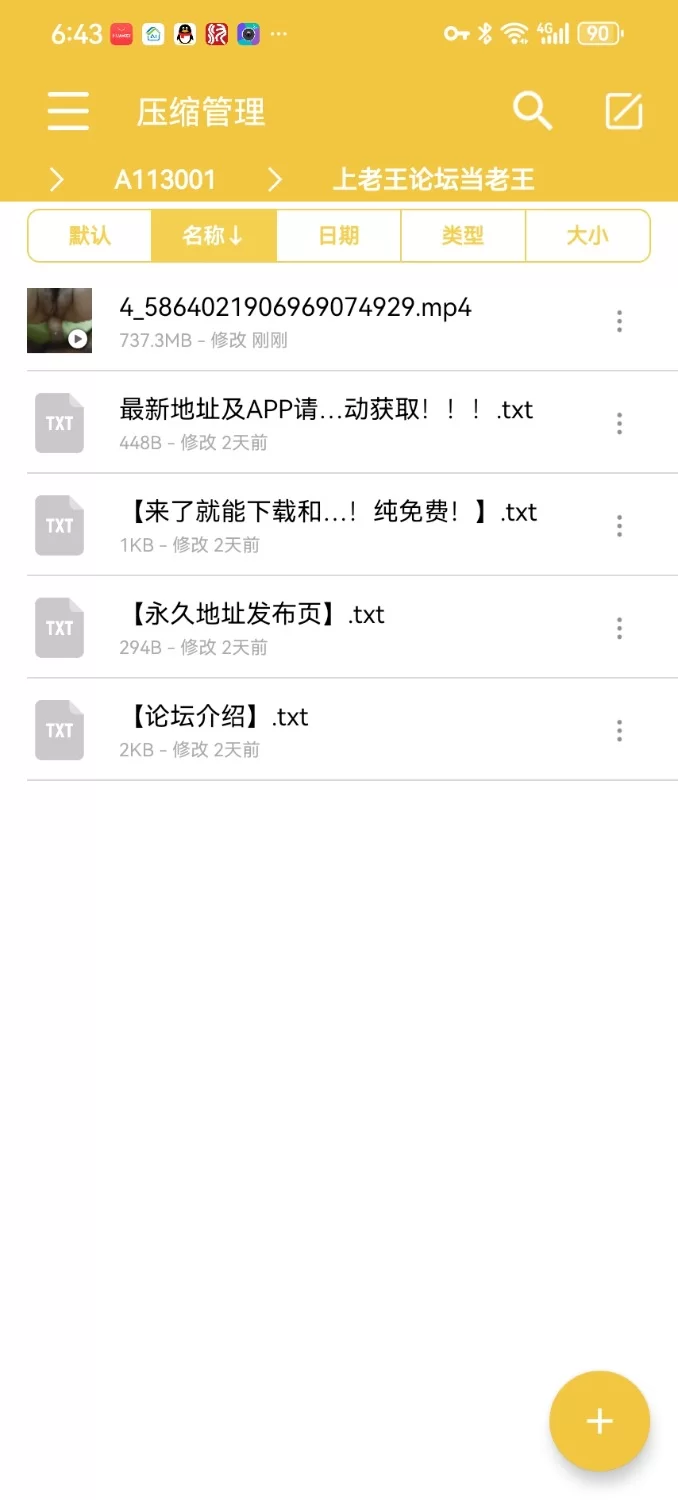Sort files by 默认
Image resolution: width=678 pixels, height=1500 pixels.
(x=90, y=236)
